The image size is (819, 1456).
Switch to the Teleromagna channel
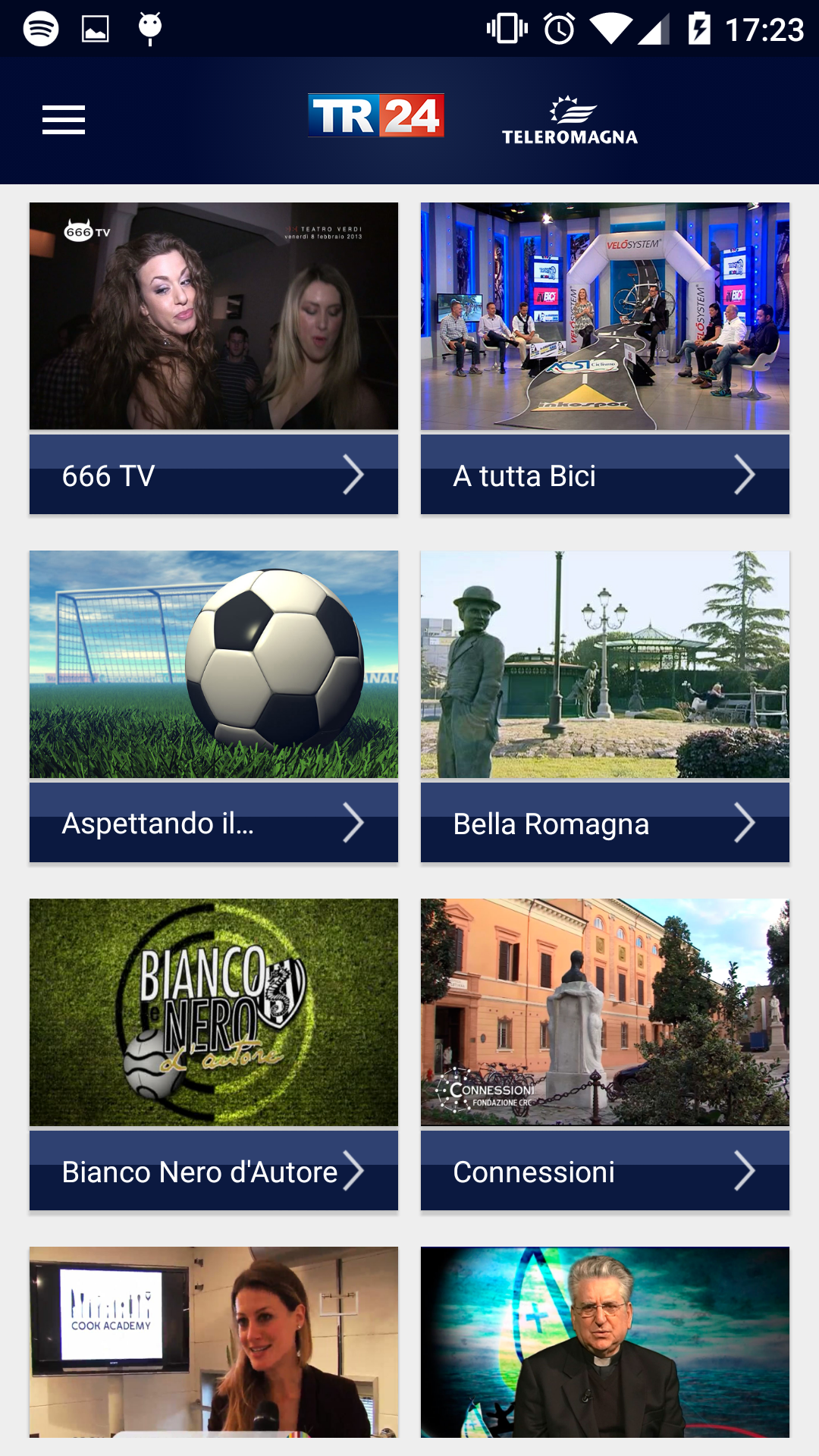coord(570,120)
